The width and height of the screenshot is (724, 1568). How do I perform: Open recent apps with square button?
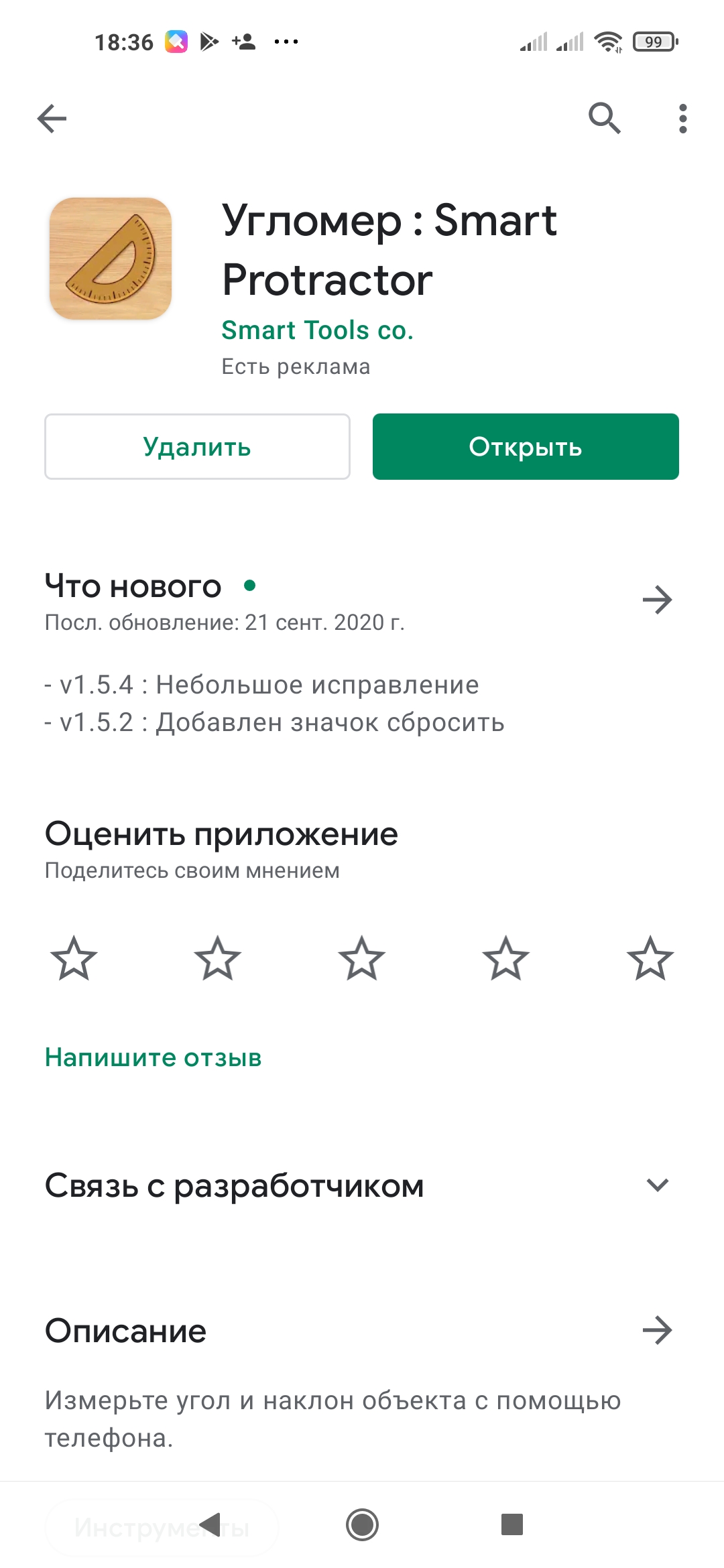click(x=512, y=1524)
